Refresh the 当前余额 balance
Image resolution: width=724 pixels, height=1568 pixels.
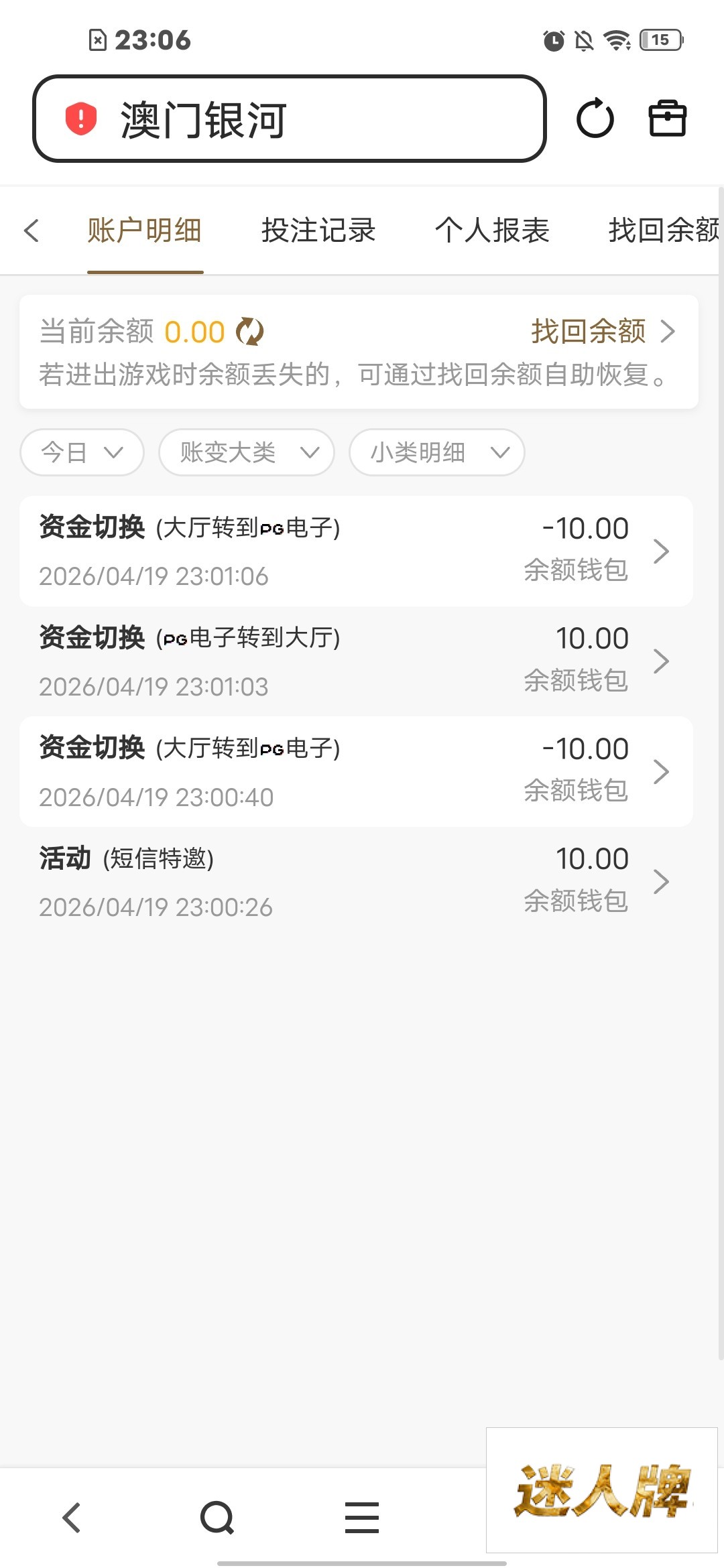[250, 332]
